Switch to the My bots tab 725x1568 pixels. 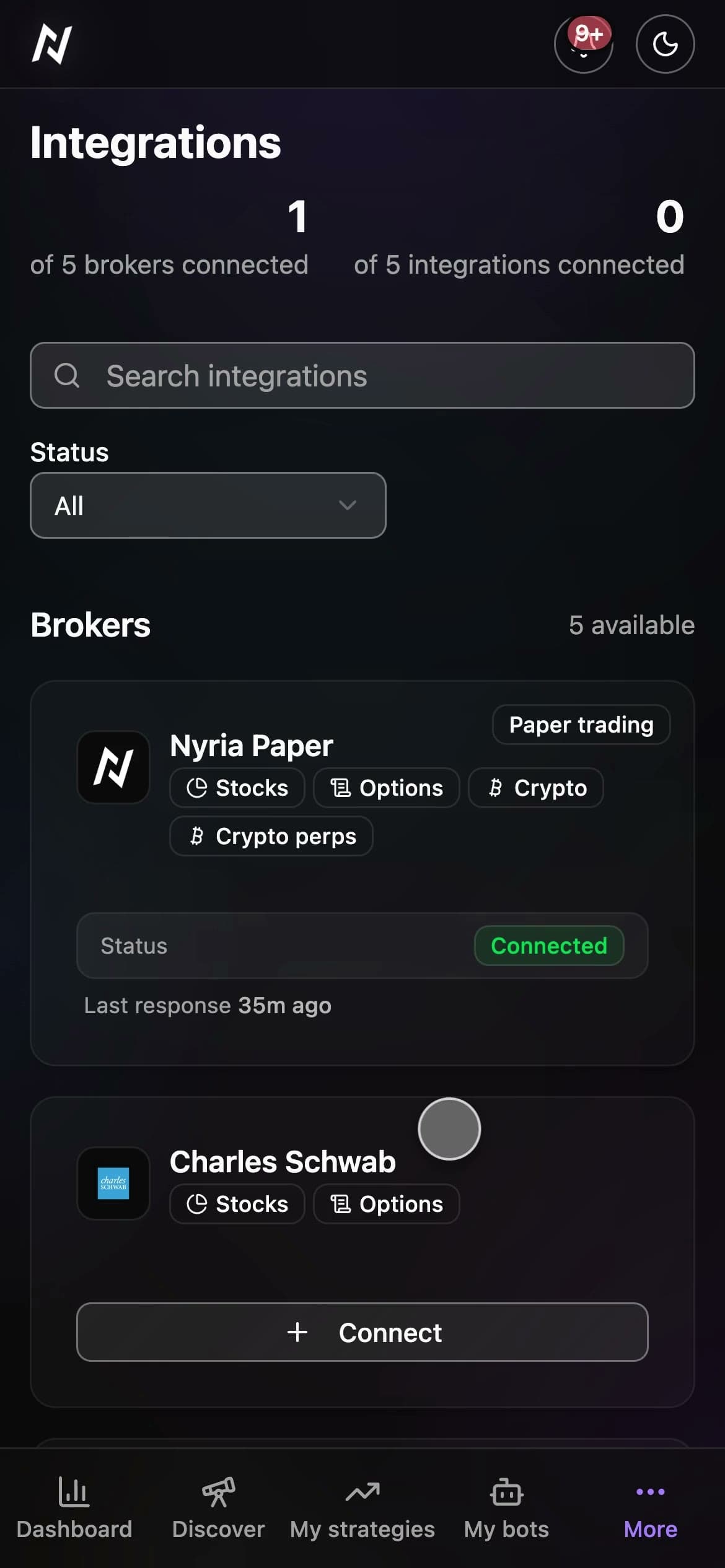pos(507,1509)
